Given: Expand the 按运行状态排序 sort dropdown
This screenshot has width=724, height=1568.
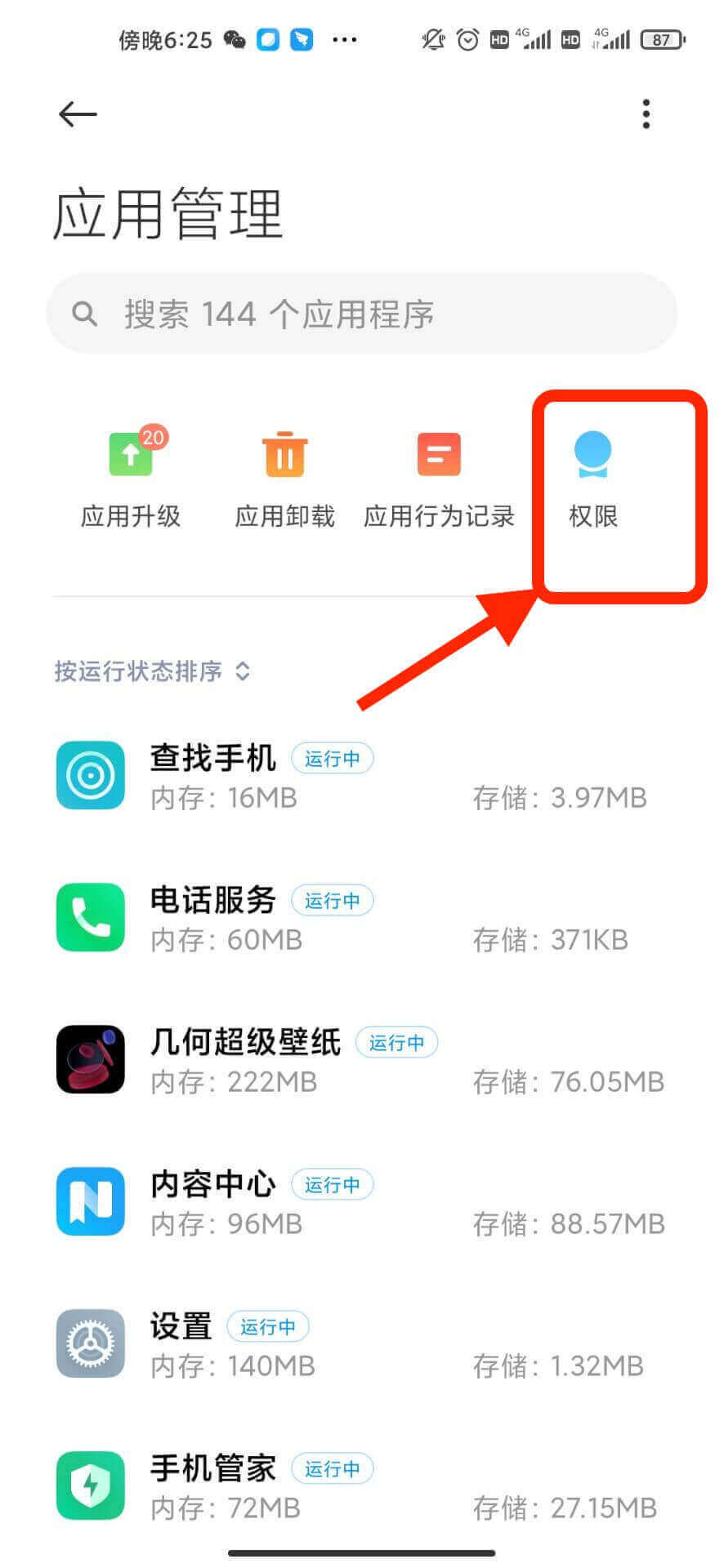Looking at the screenshot, I should tap(152, 671).
